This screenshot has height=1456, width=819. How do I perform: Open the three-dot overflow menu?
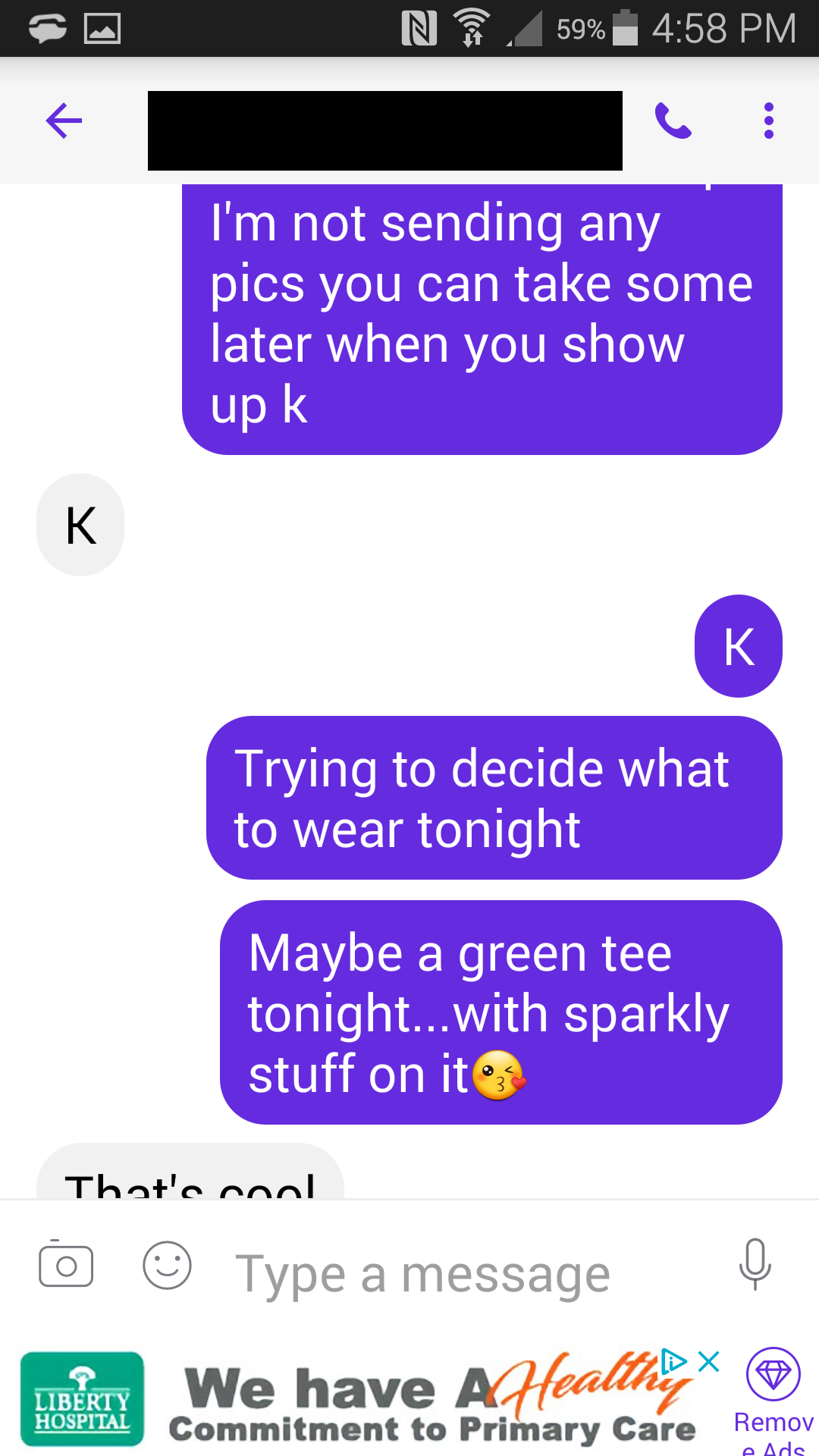pos(768,121)
